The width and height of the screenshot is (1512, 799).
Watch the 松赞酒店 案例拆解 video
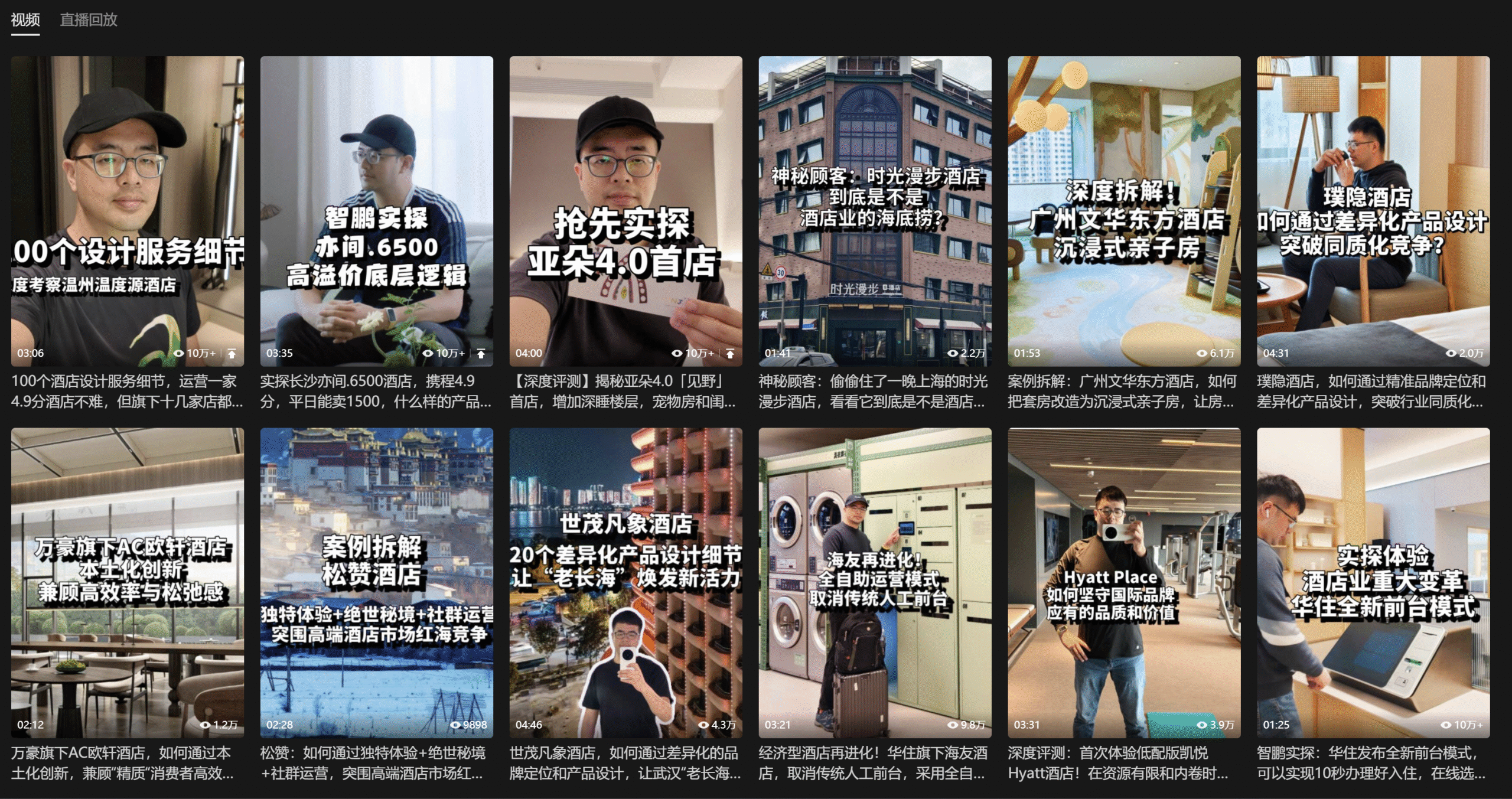point(376,583)
